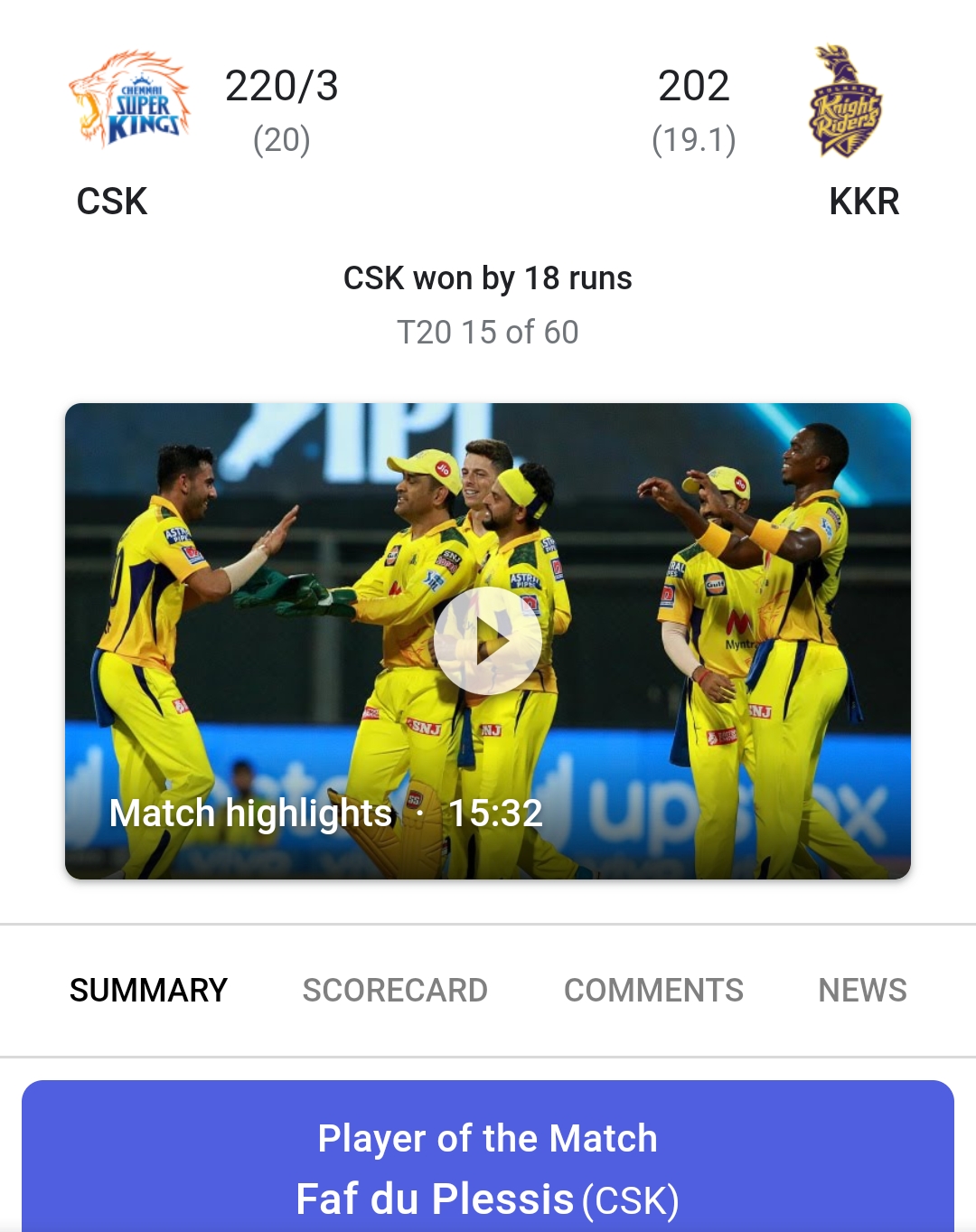Select the Summary tab
This screenshot has width=976, height=1232.
(148, 990)
